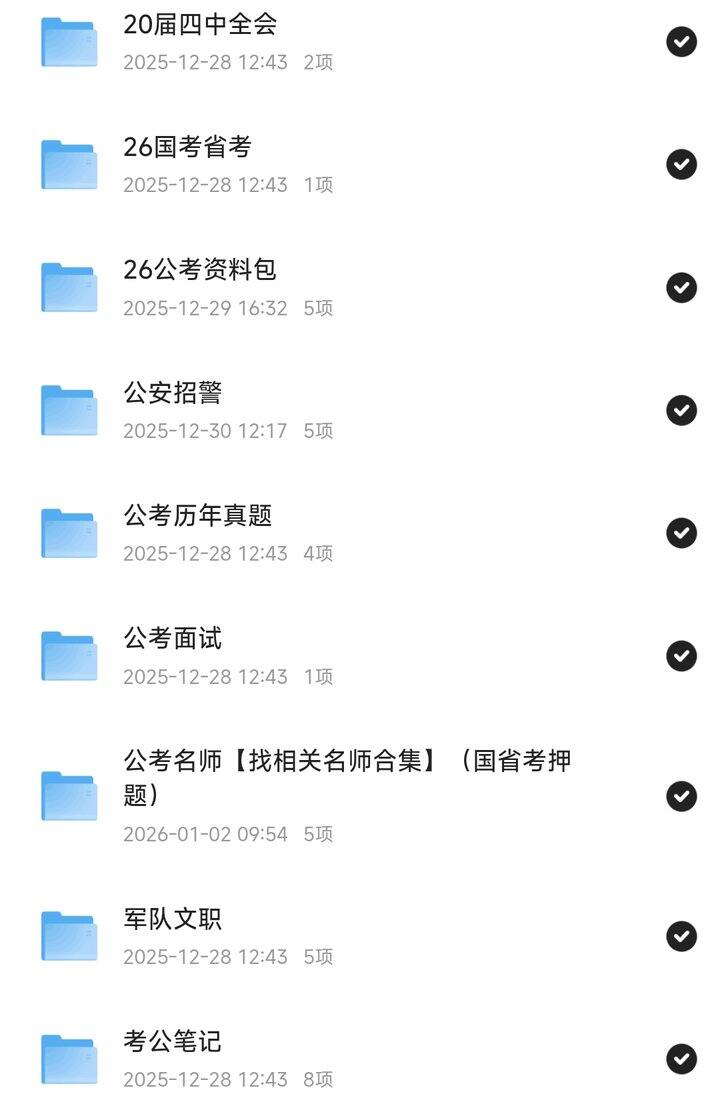Click the 8项 count beside 考公笔记
This screenshot has height=1094, width=720.
pyautogui.click(x=318, y=1080)
